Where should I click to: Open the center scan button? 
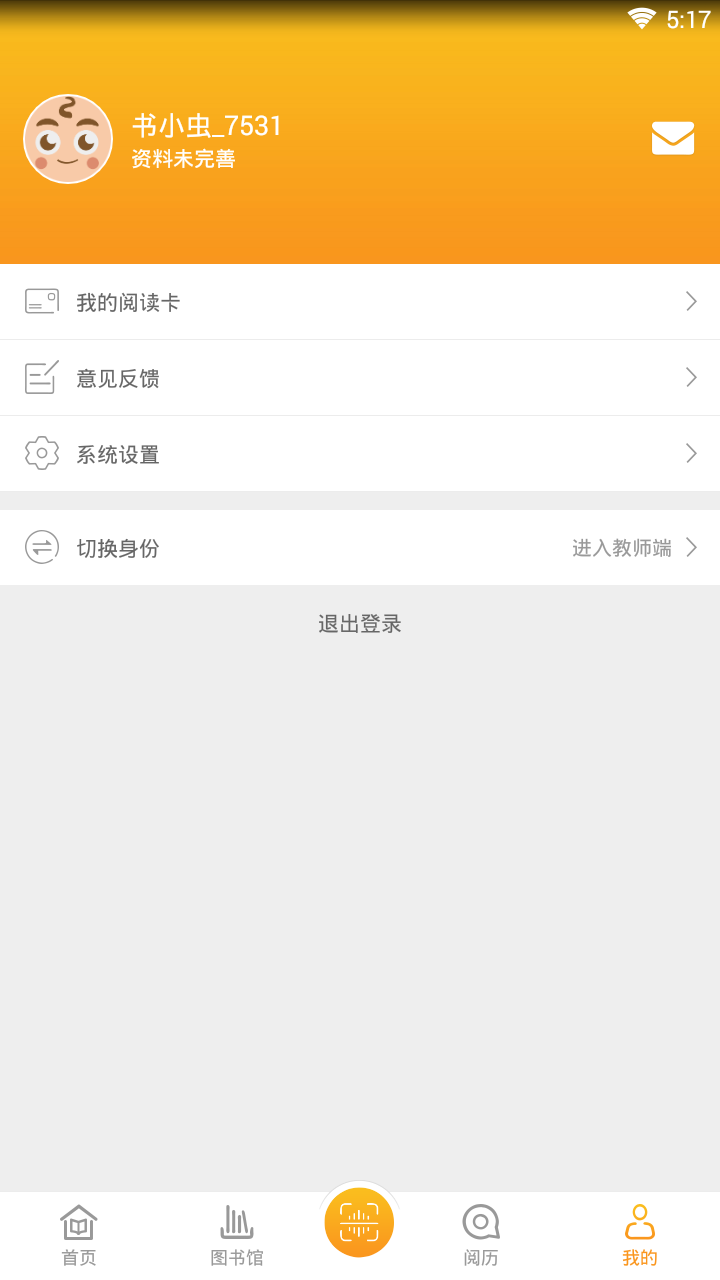click(x=359, y=1222)
